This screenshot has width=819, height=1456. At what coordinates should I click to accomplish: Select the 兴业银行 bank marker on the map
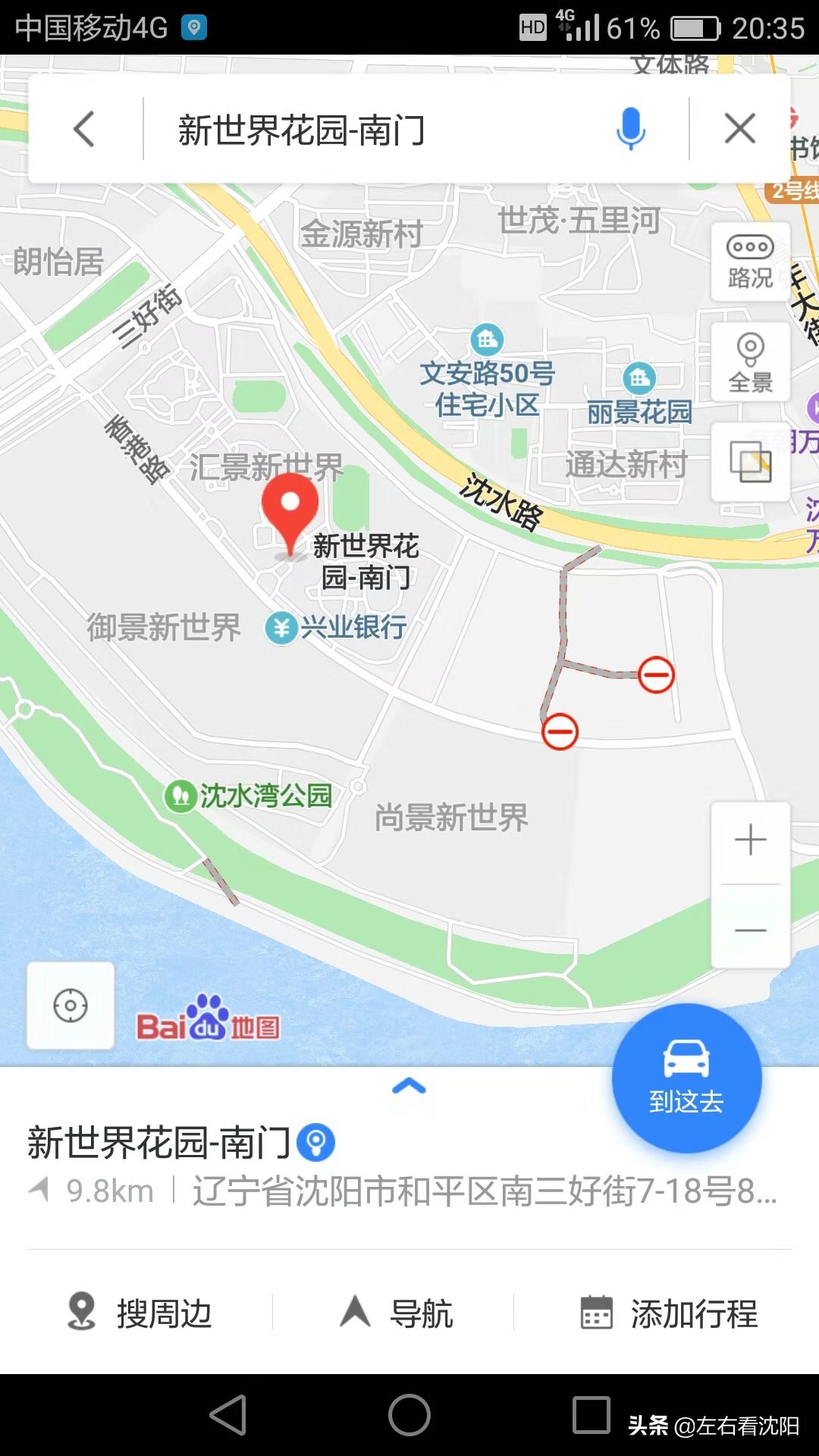pos(281,628)
